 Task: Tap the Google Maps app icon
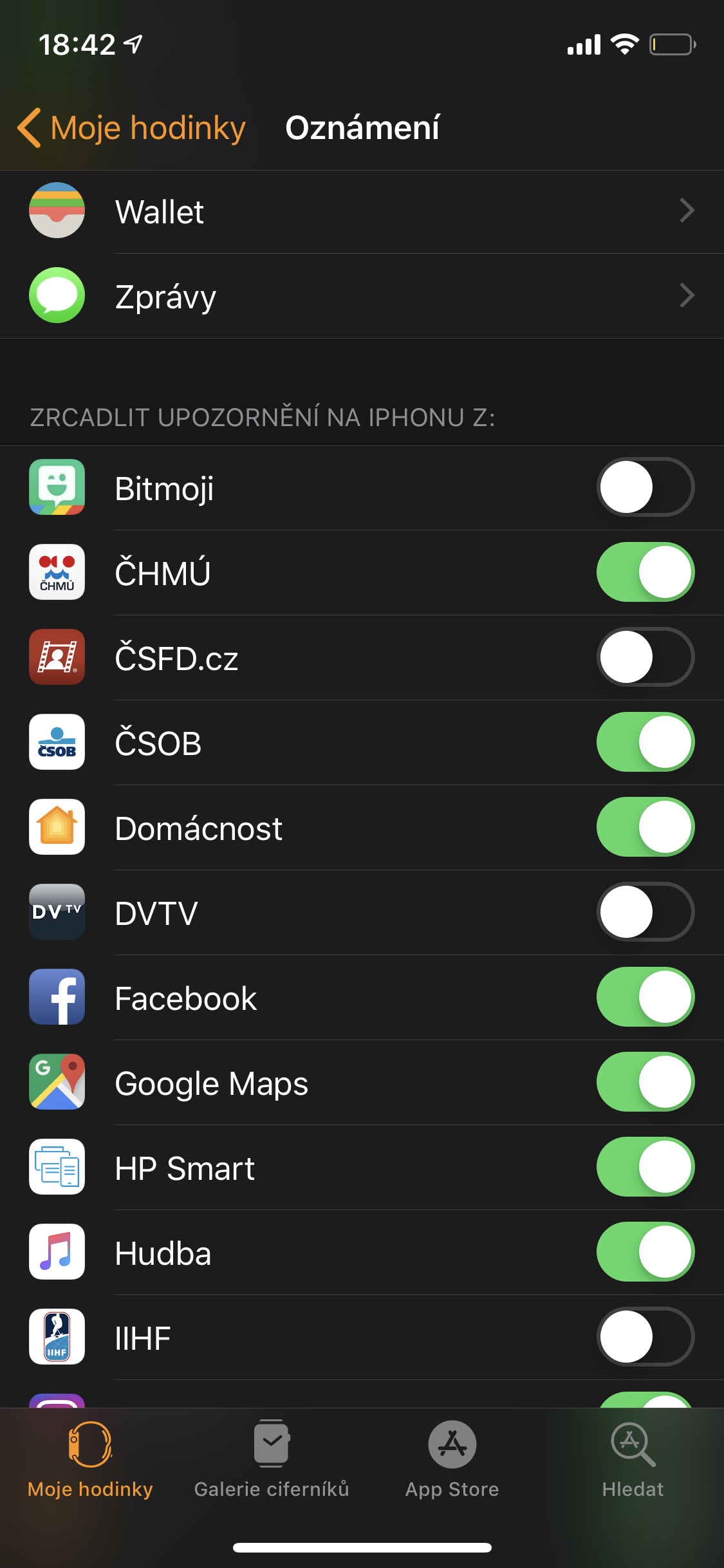[57, 1082]
